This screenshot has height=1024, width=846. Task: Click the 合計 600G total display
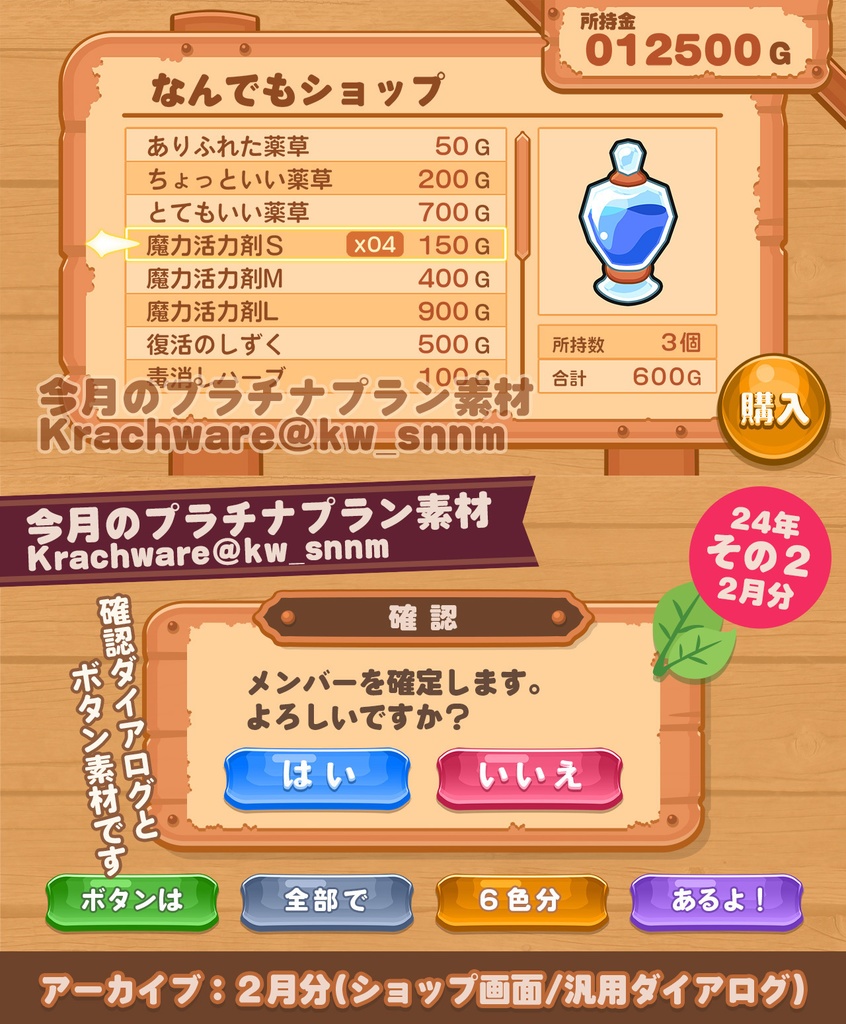(622, 376)
